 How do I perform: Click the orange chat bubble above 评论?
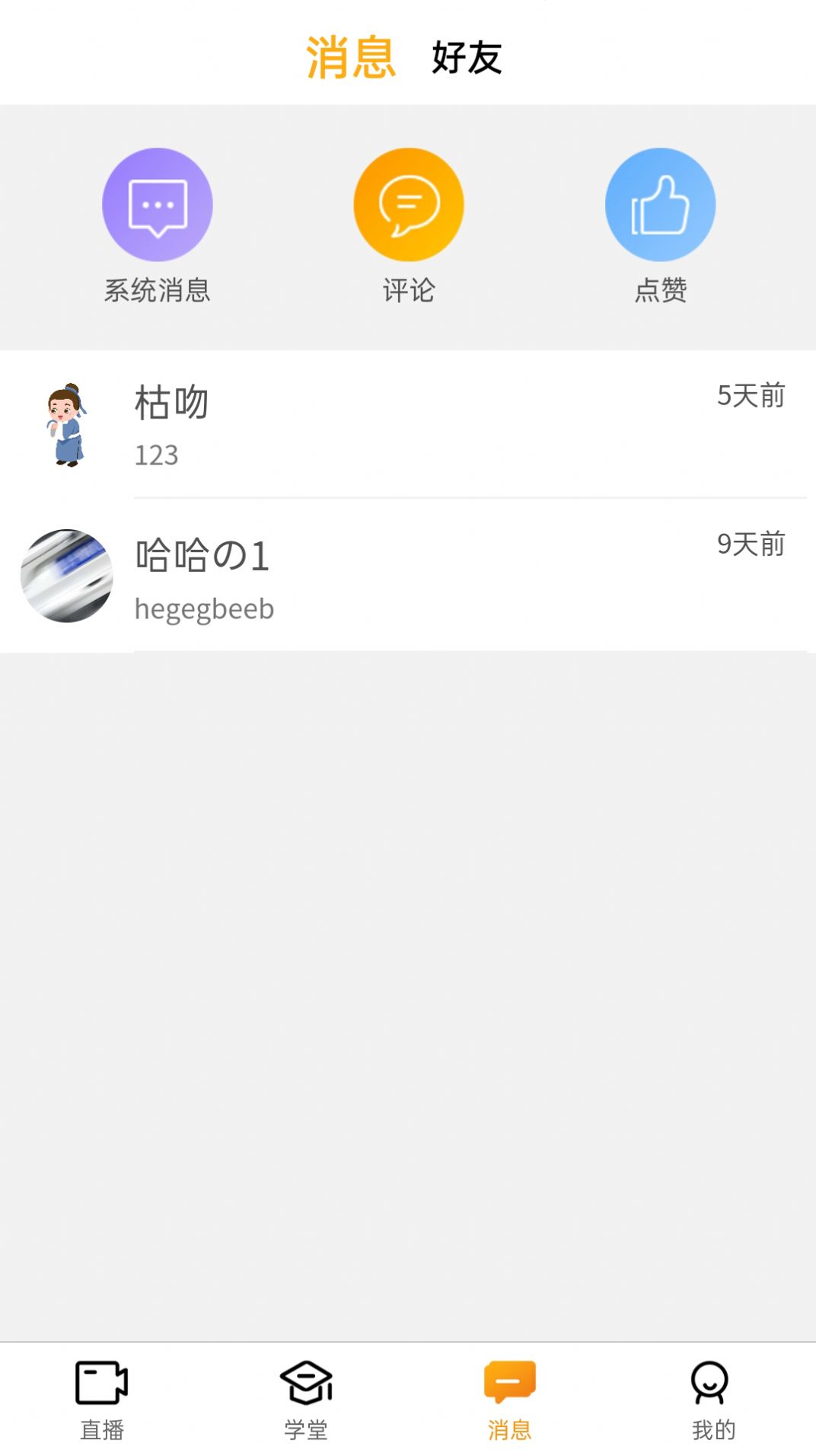408,204
